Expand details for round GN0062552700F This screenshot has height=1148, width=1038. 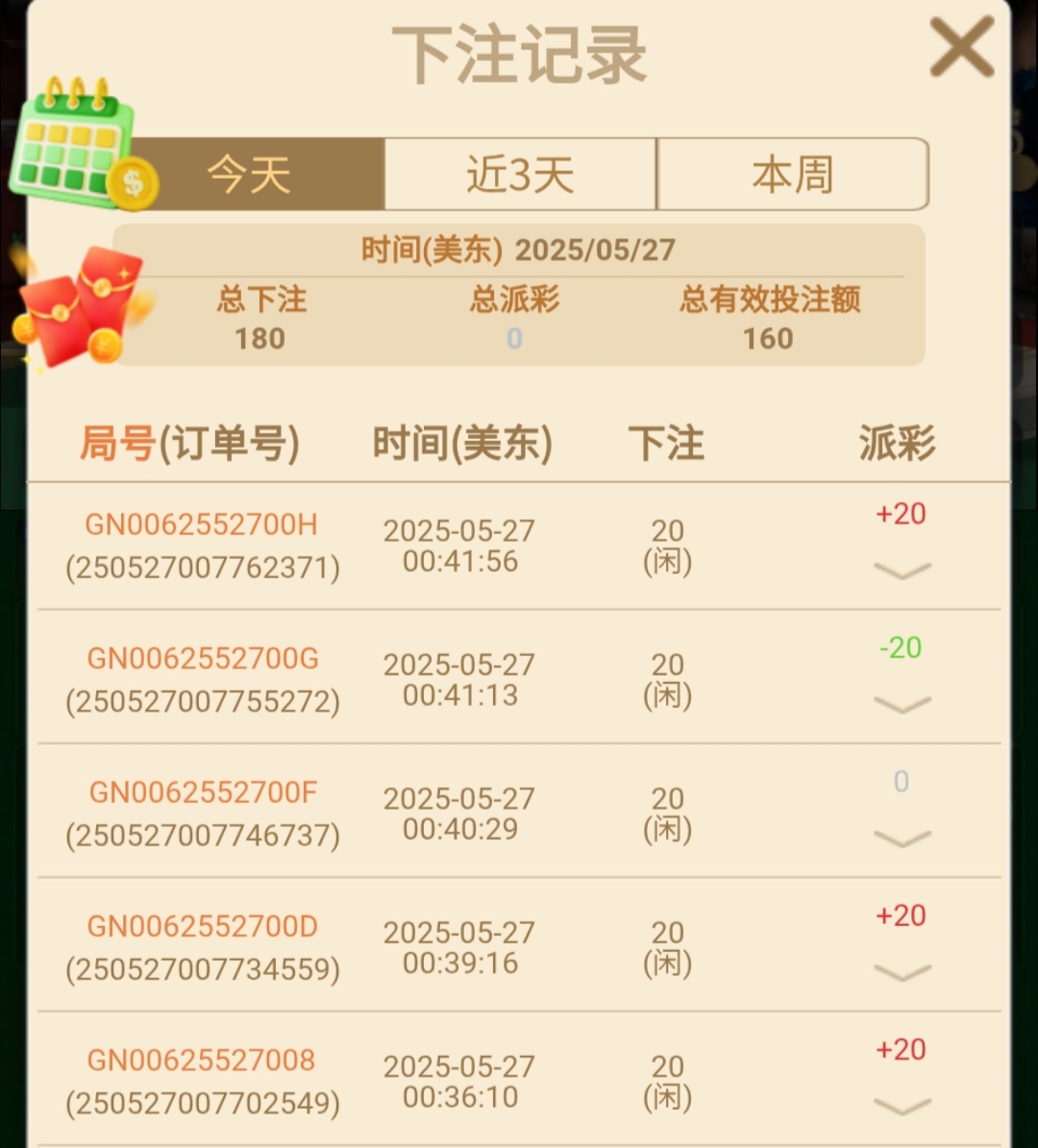click(902, 839)
